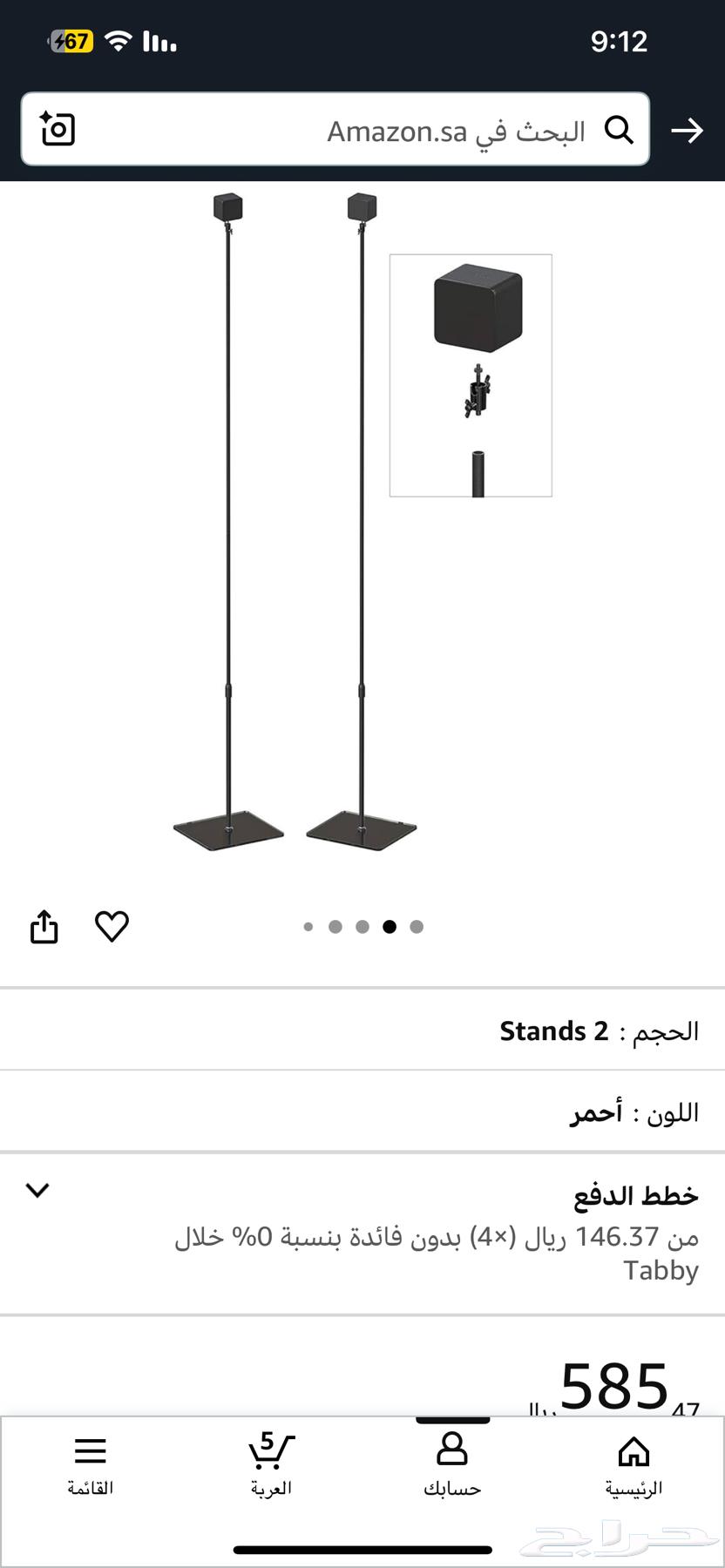Open the camera visual search icon
Viewport: 725px width, 1568px height.
(58, 130)
